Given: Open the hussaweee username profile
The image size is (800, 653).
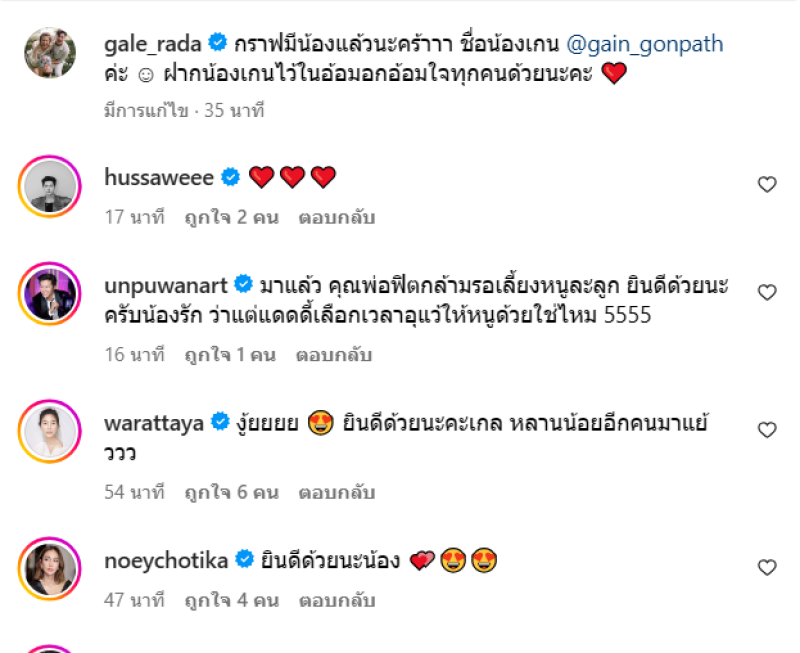Looking at the screenshot, I should (159, 178).
